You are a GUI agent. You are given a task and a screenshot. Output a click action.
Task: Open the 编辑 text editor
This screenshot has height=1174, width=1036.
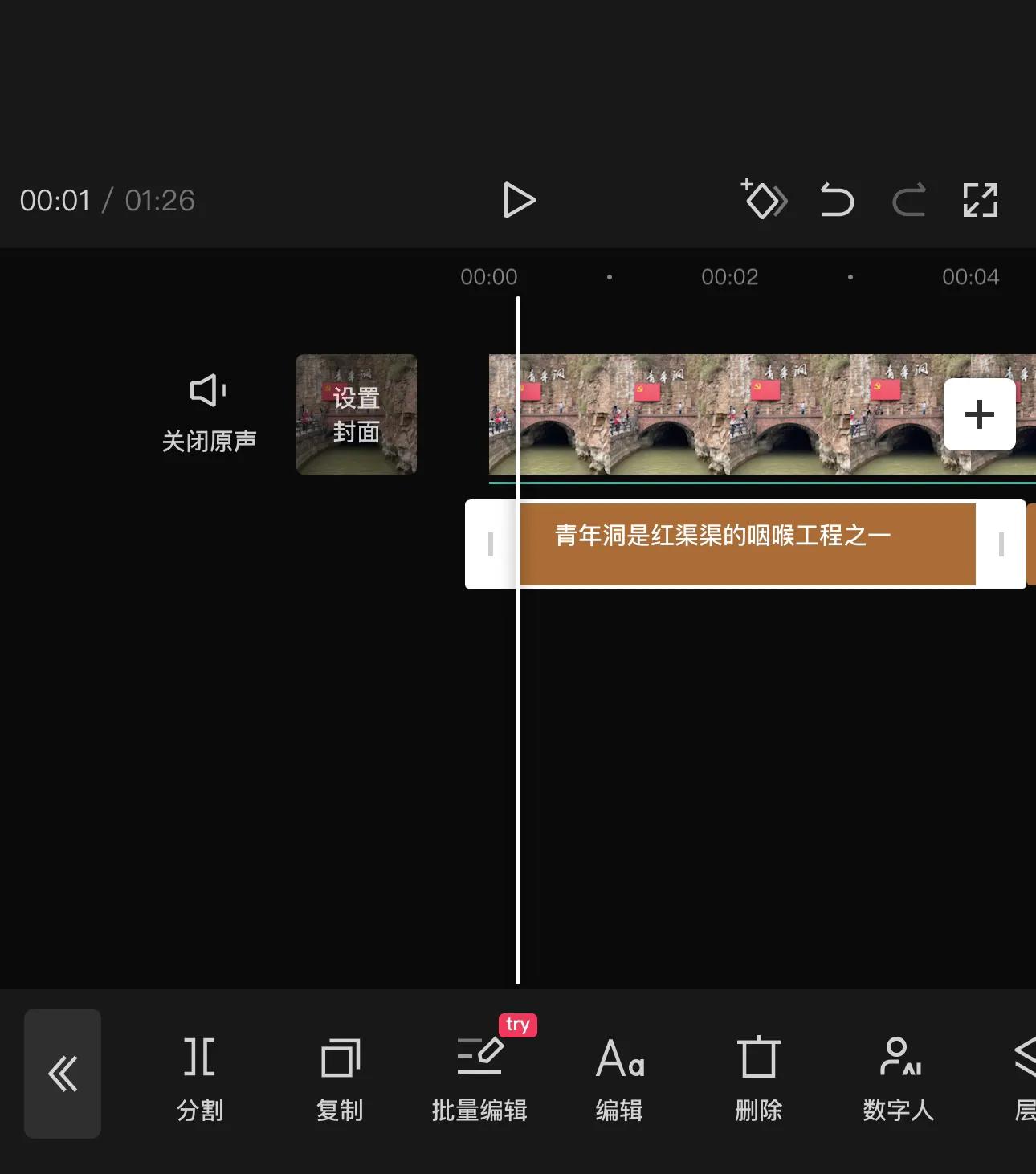tap(619, 1078)
